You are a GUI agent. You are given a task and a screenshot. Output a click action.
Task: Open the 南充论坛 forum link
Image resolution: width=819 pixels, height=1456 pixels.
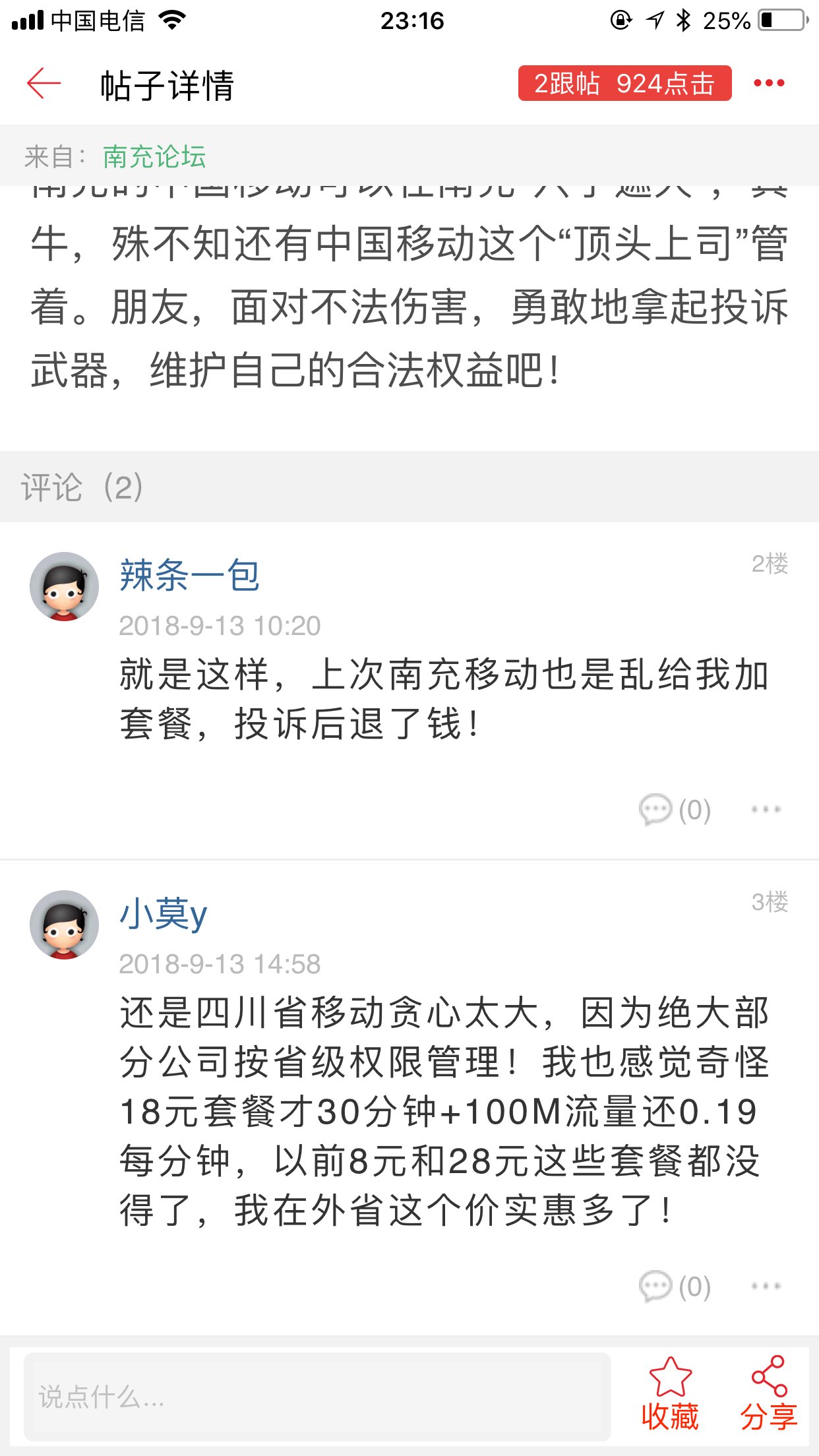click(x=154, y=157)
